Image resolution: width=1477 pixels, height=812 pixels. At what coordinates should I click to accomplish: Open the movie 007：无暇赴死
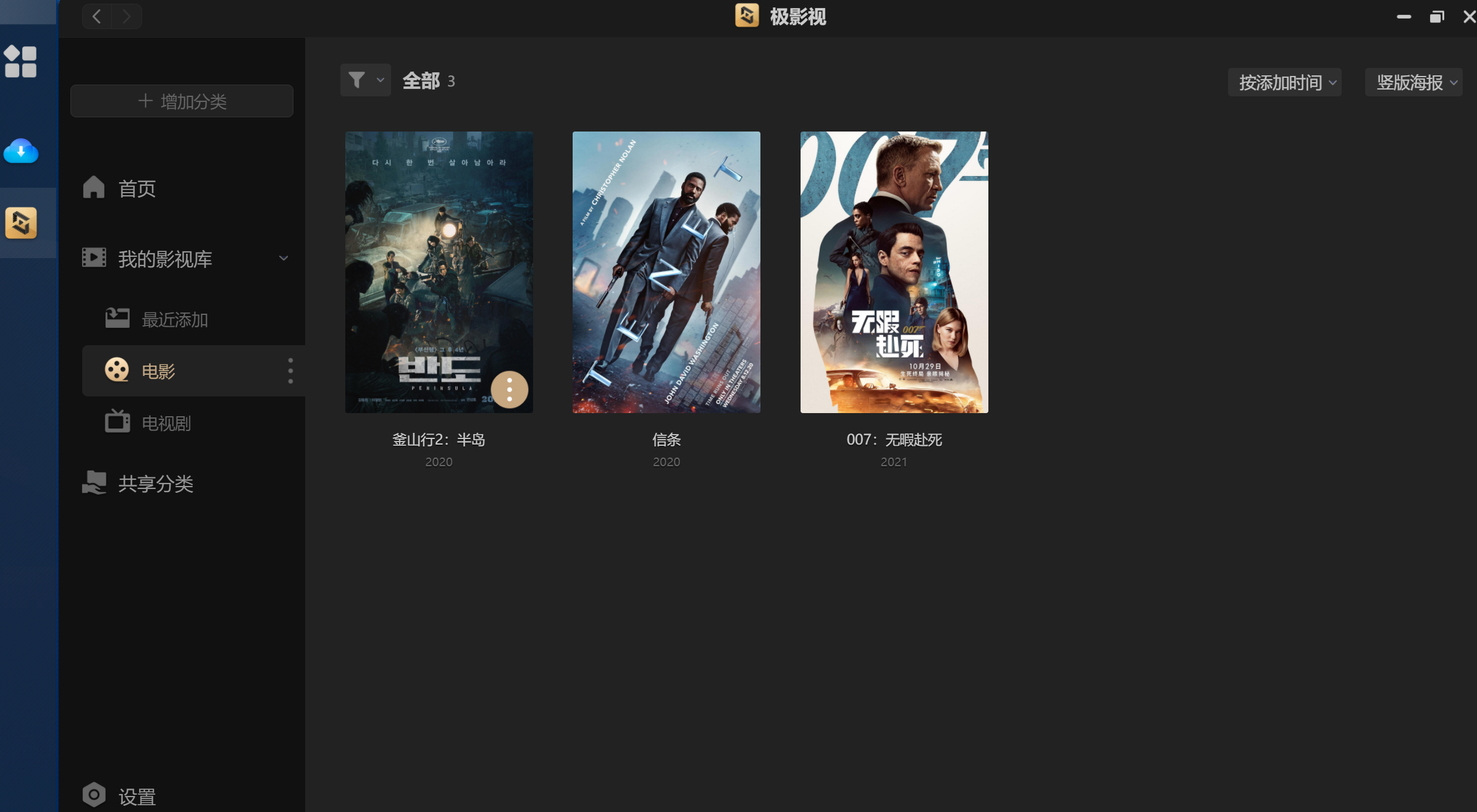[x=894, y=272]
